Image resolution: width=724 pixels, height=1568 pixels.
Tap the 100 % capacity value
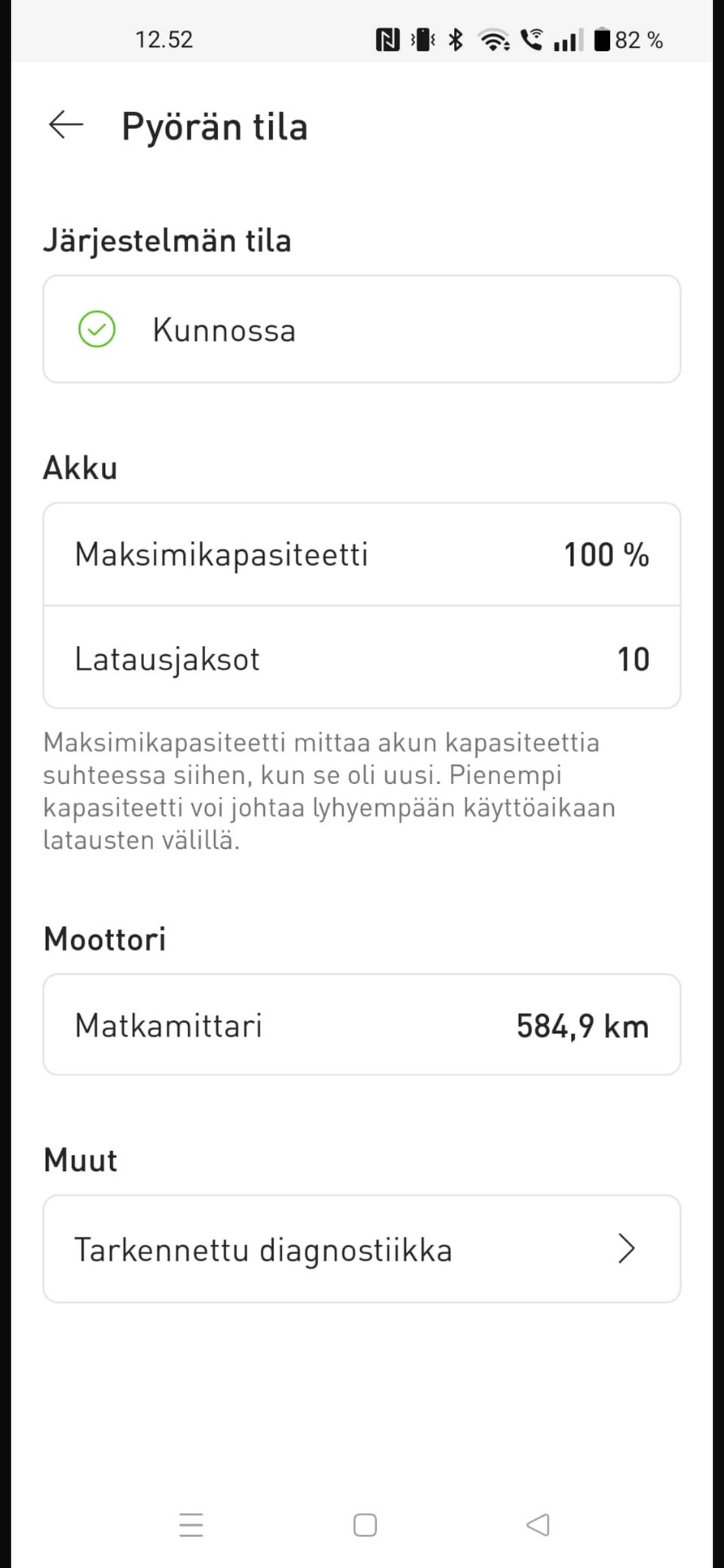pos(606,554)
